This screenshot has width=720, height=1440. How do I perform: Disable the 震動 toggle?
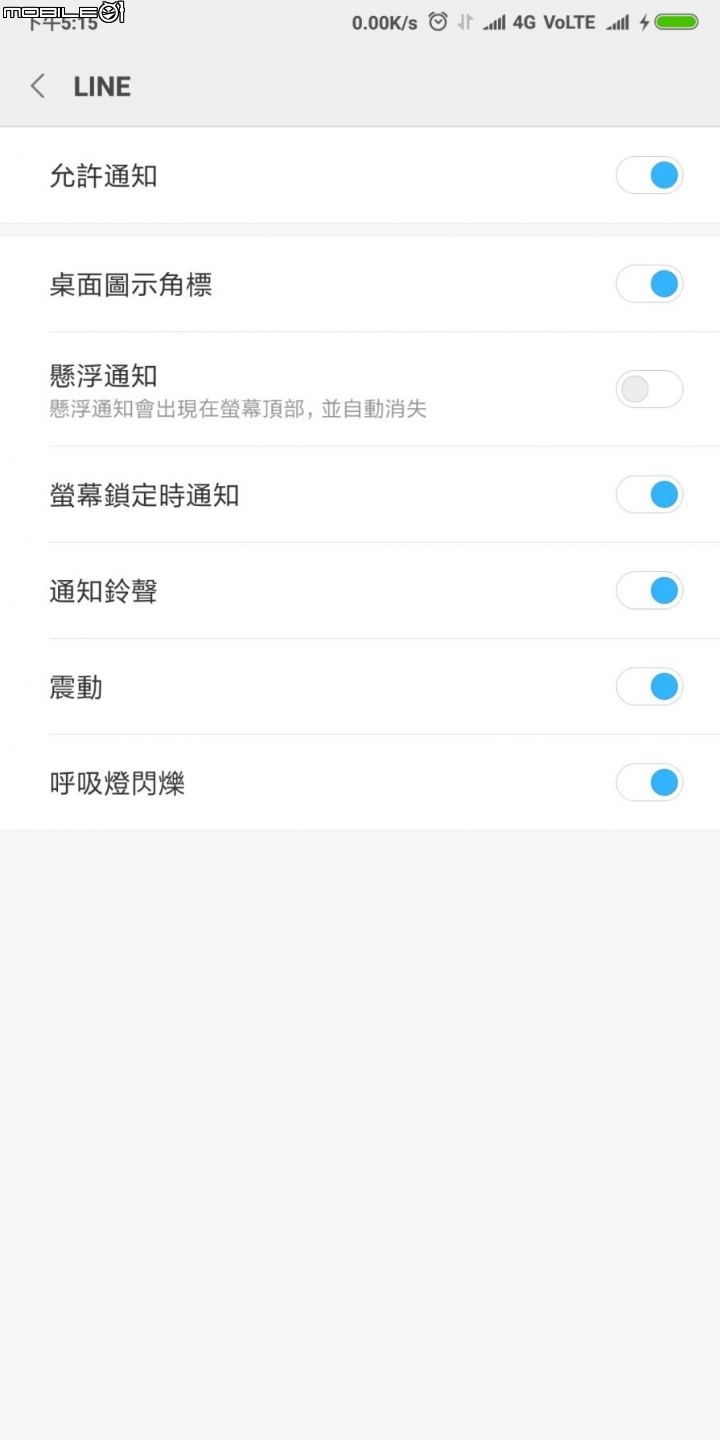tap(649, 687)
